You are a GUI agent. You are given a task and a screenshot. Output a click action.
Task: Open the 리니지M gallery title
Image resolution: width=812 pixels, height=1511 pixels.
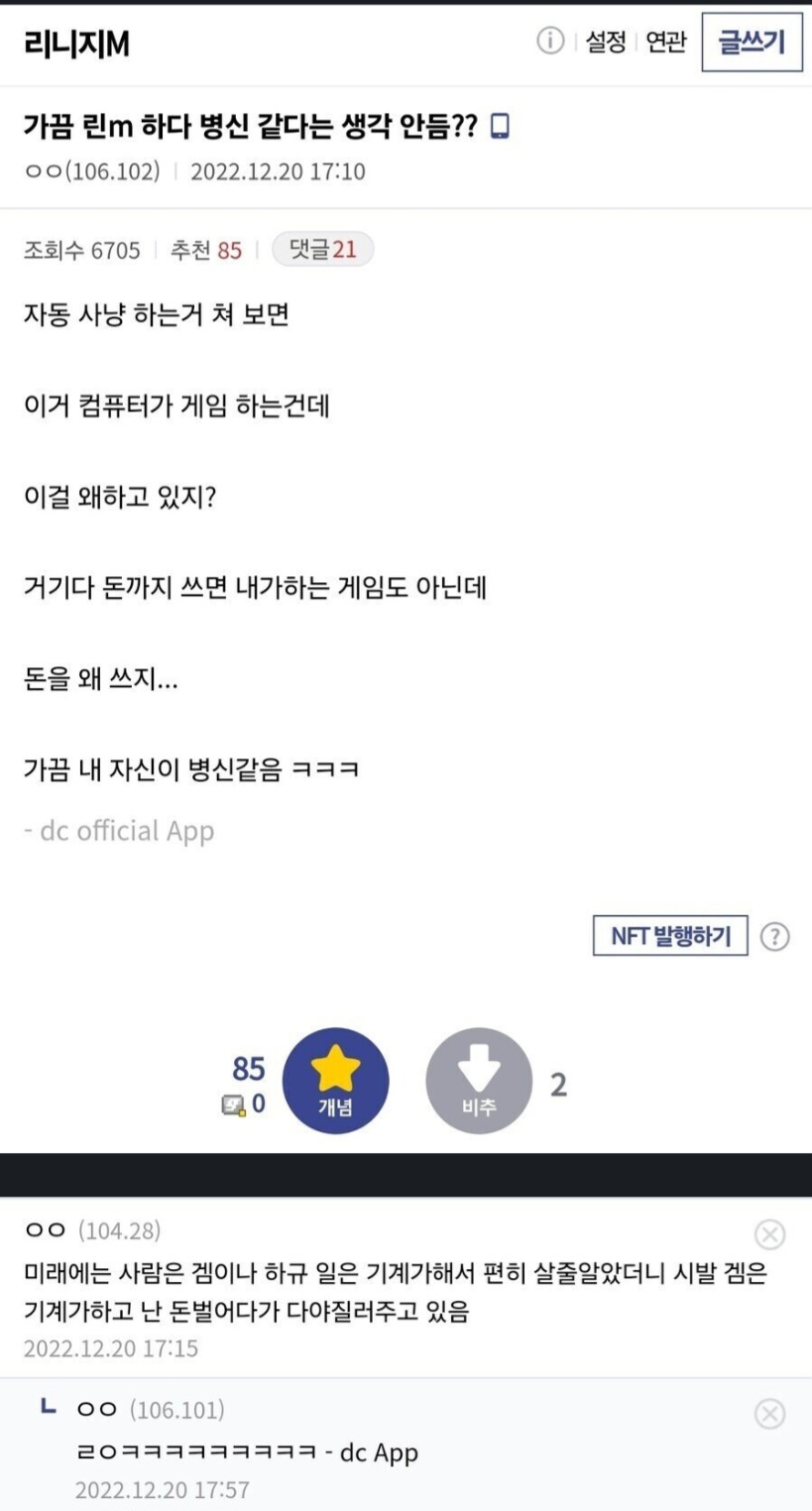tap(76, 44)
